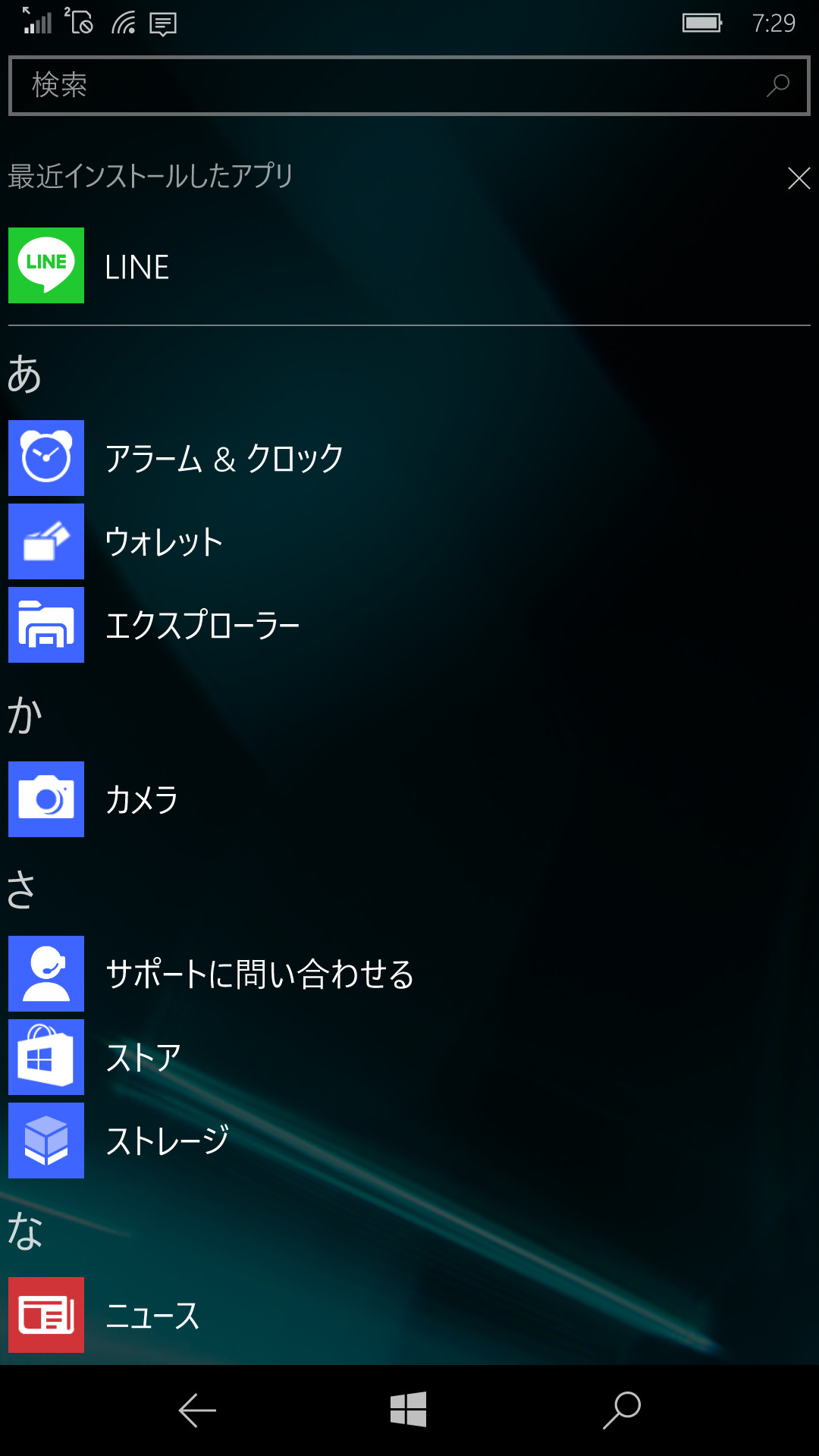Viewport: 819px width, 1456px height.
Task: Select the か section header
Action: coord(24,715)
